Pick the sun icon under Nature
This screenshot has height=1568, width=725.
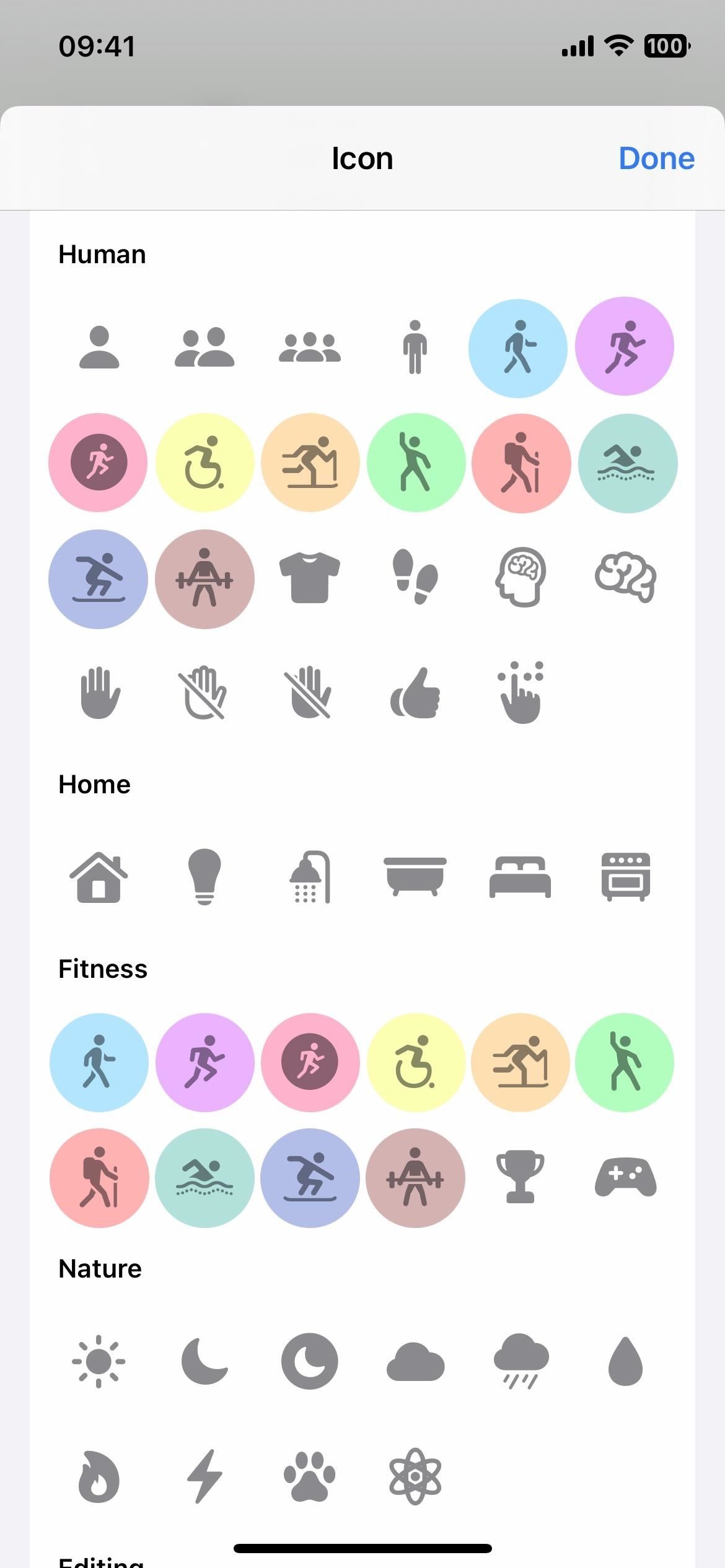tap(99, 1361)
